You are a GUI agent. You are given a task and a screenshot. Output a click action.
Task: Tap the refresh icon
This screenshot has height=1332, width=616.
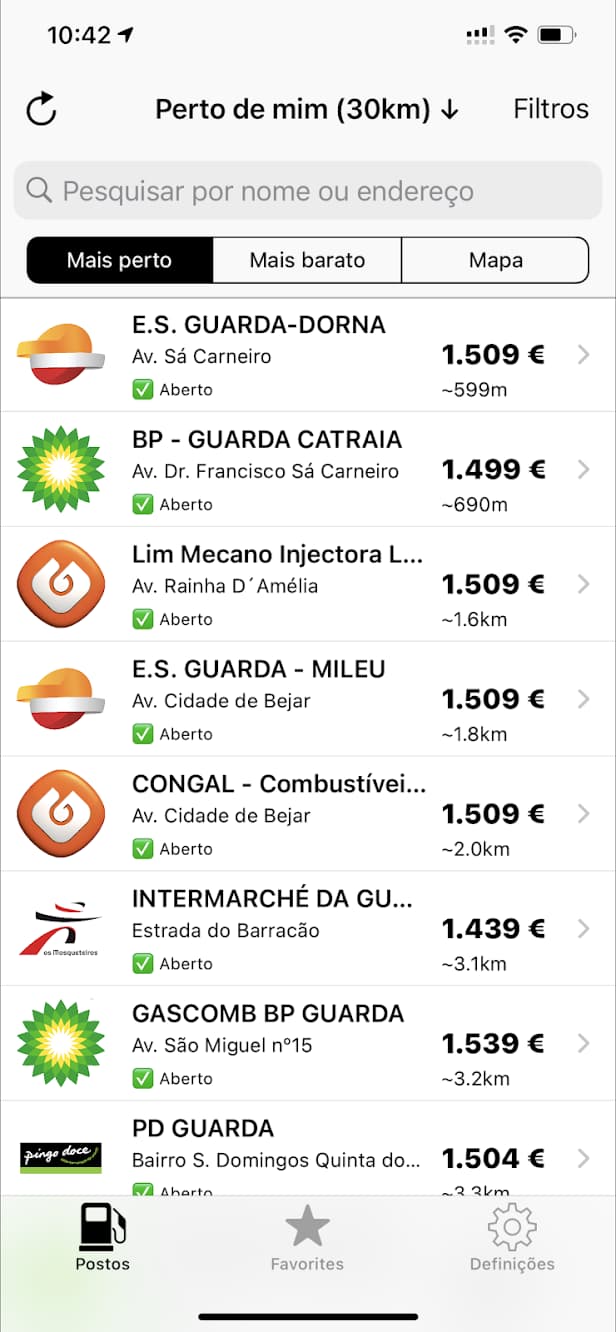pos(41,109)
